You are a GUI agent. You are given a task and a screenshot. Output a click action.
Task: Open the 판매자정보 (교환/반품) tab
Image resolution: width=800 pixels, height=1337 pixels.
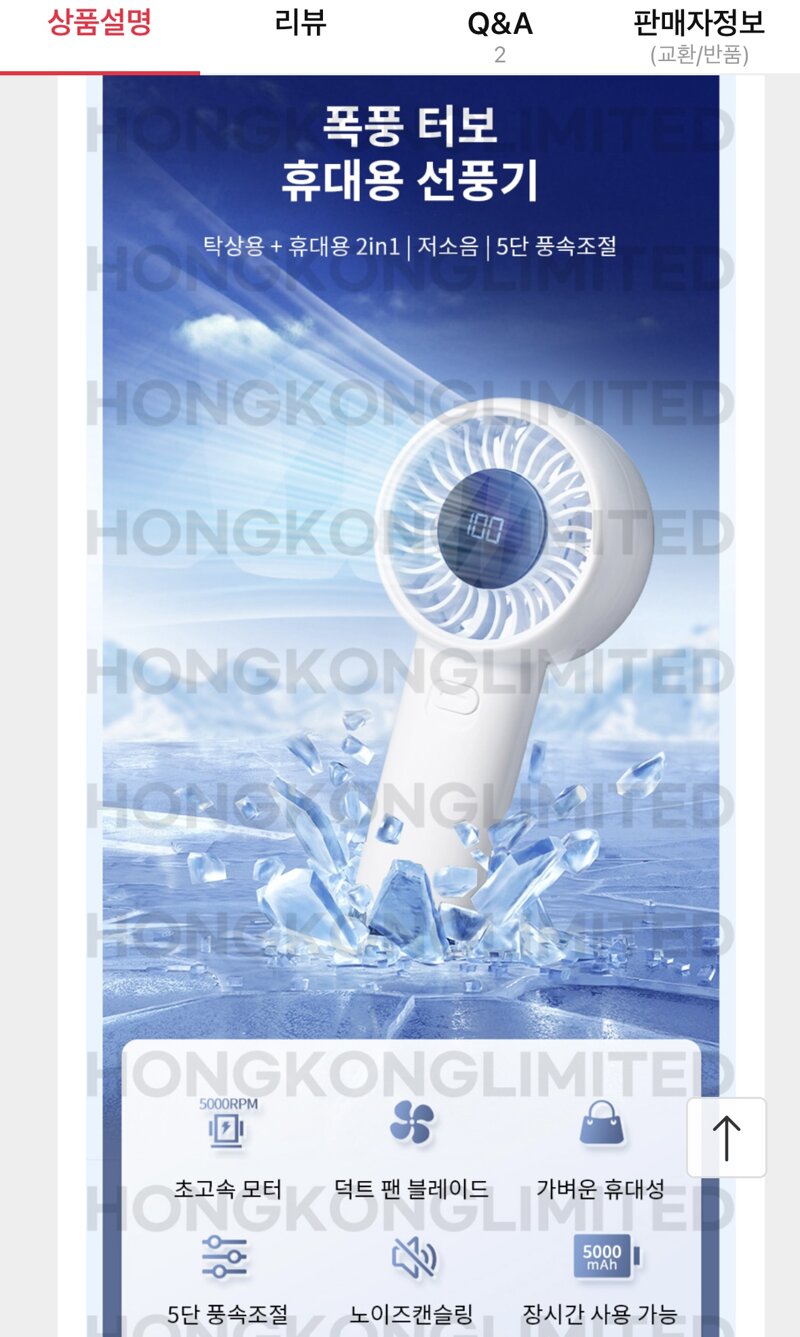coord(700,35)
